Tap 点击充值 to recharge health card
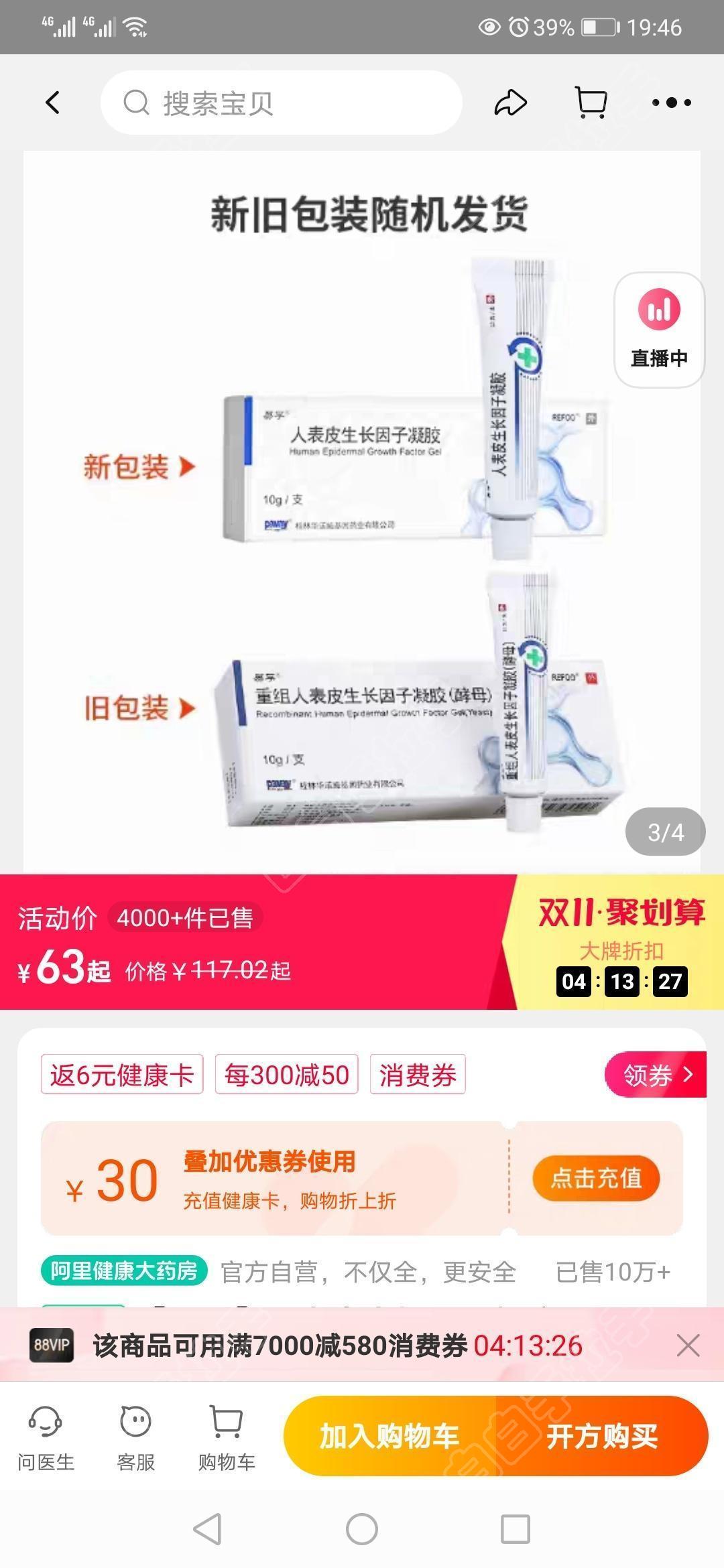 (596, 1178)
